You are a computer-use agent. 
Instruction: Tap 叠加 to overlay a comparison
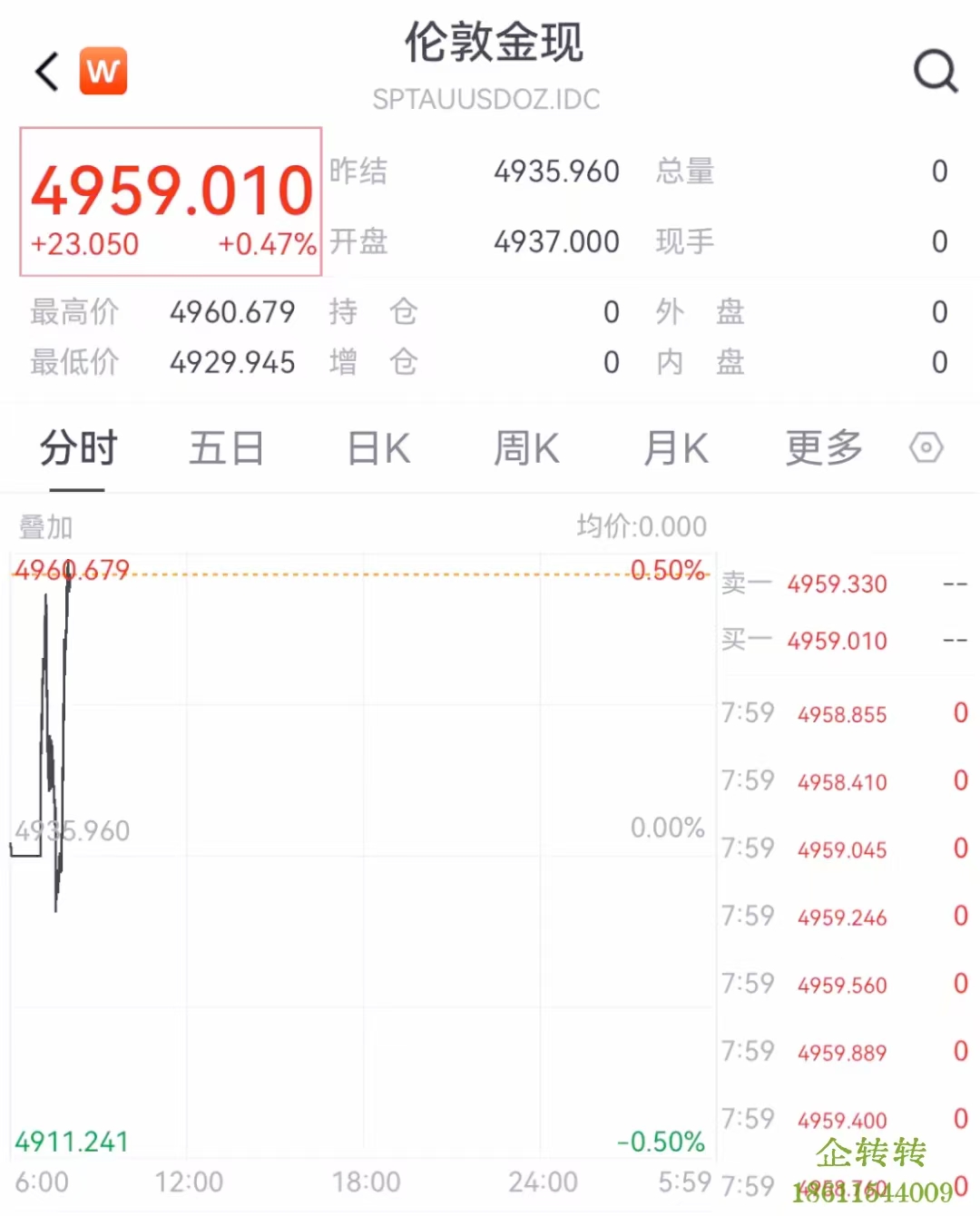click(x=45, y=527)
